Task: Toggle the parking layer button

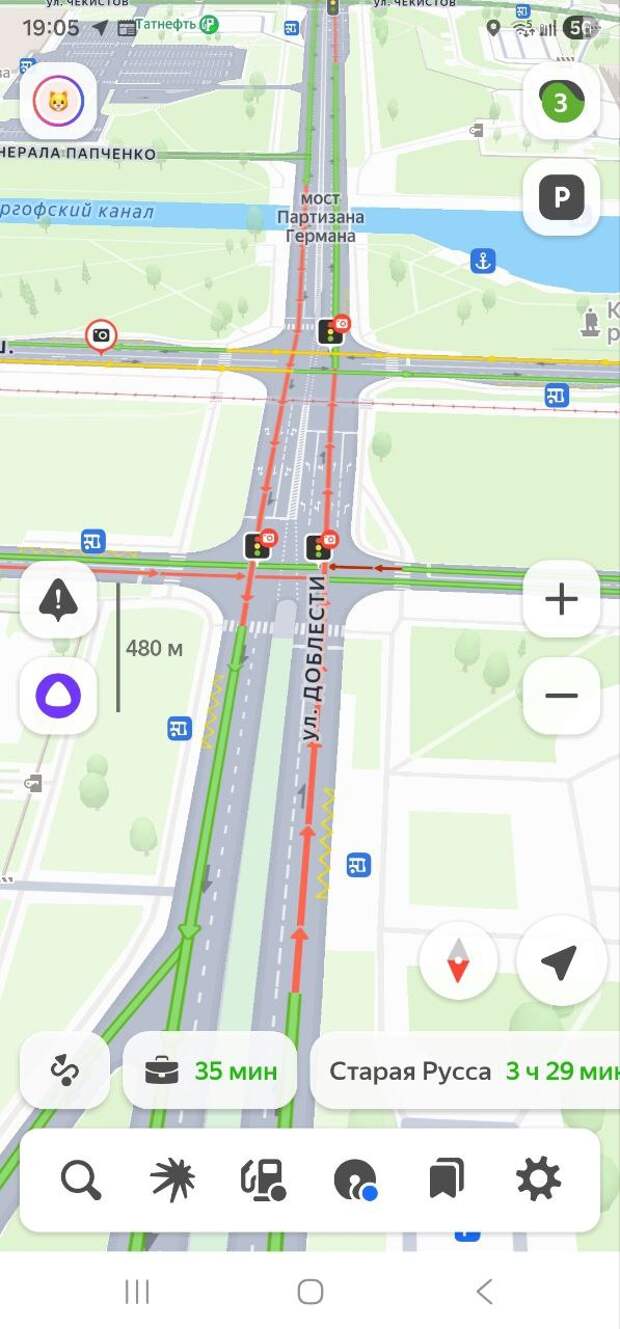Action: coord(561,198)
